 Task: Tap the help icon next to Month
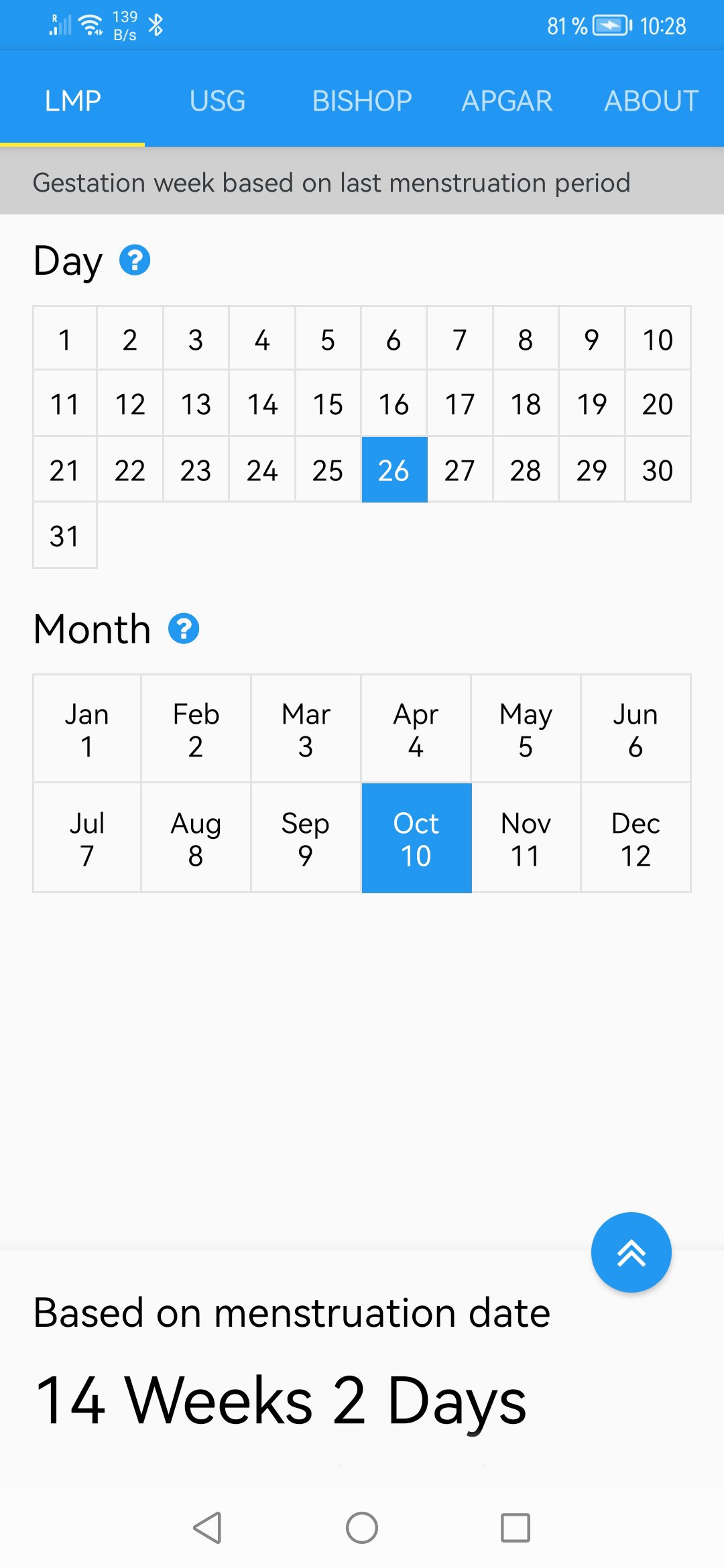(x=184, y=629)
